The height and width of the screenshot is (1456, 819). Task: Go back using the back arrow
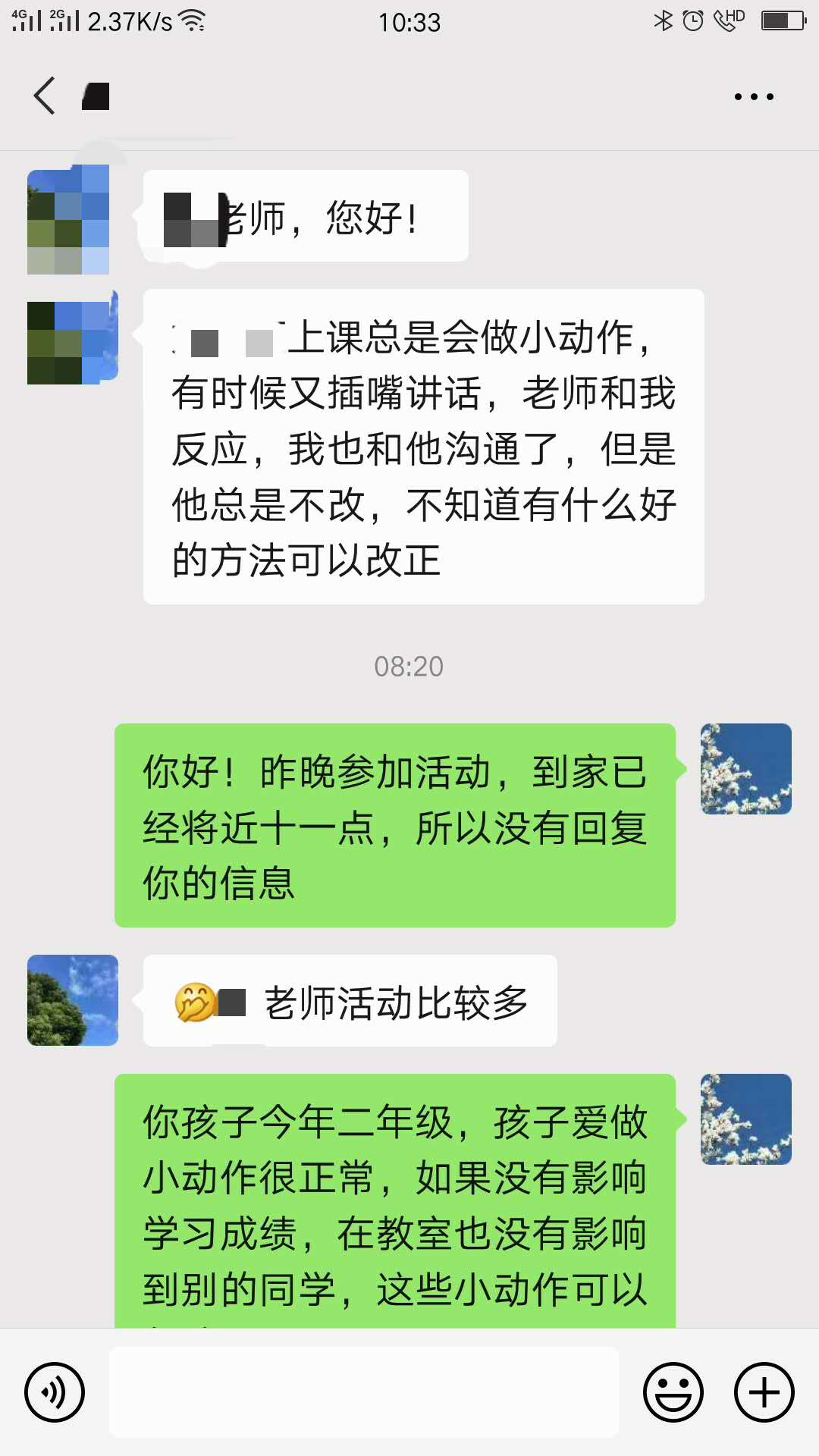coord(43,96)
